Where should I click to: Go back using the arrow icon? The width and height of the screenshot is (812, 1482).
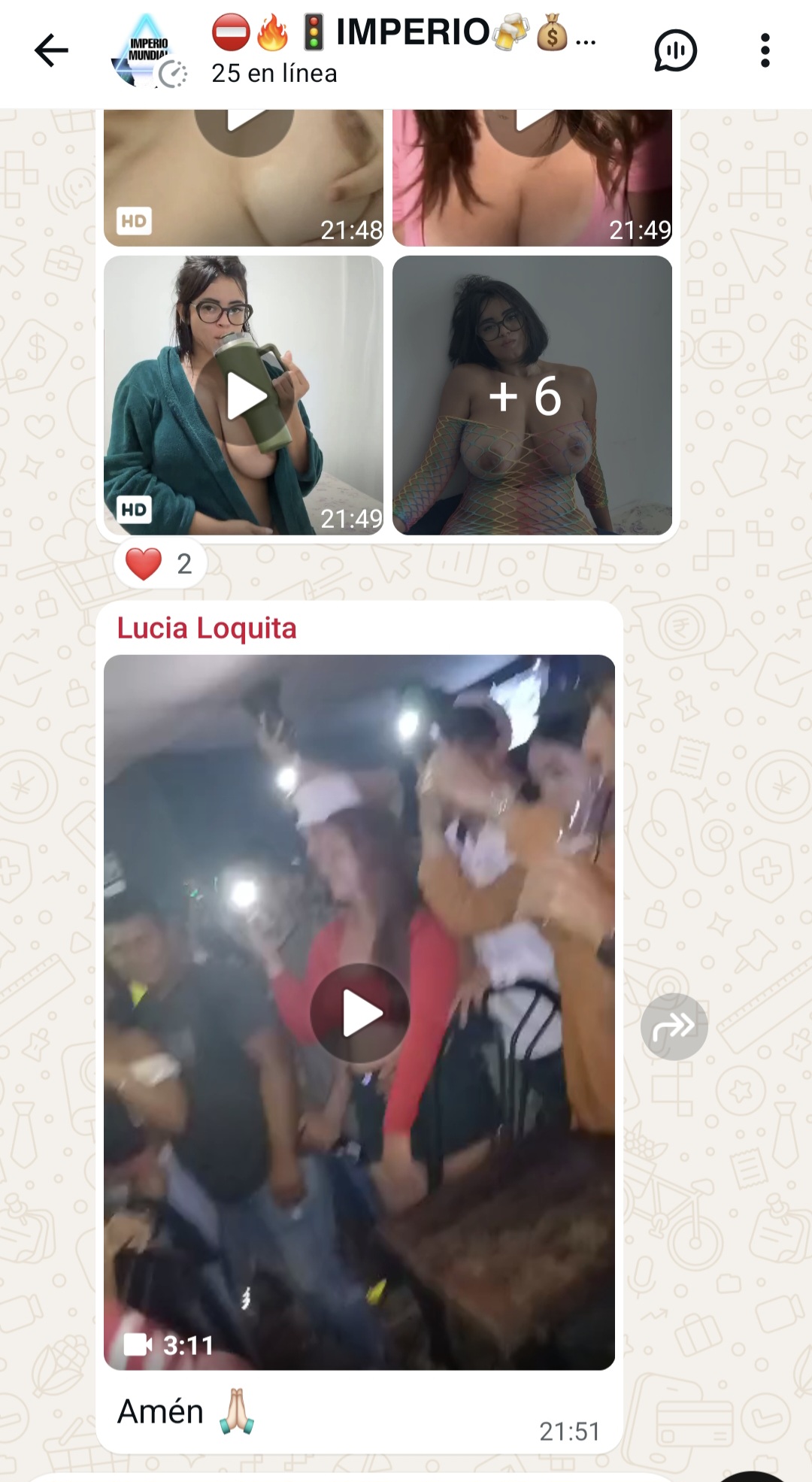click(x=51, y=51)
